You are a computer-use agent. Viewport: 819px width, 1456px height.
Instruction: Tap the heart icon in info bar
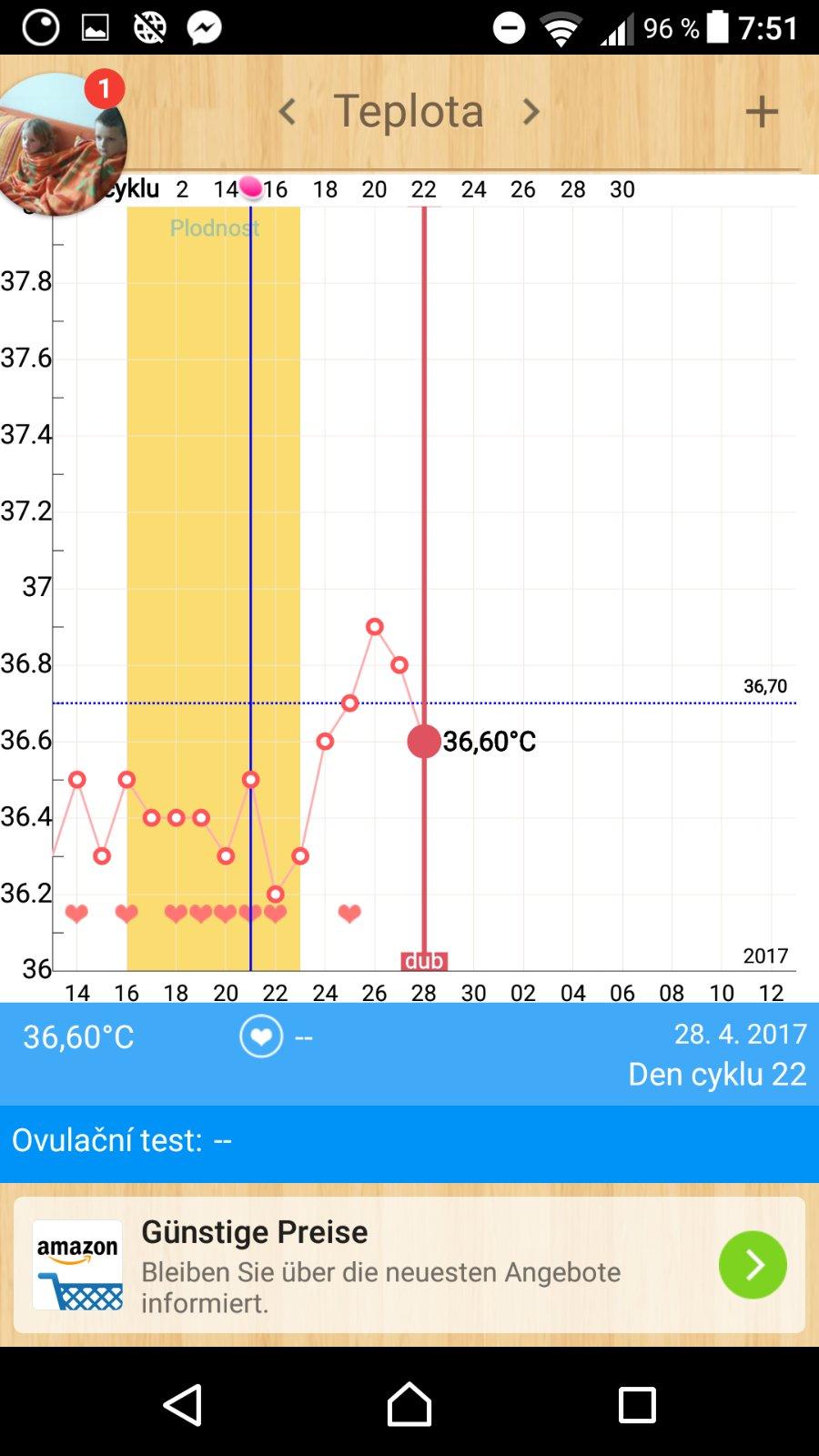click(261, 1037)
